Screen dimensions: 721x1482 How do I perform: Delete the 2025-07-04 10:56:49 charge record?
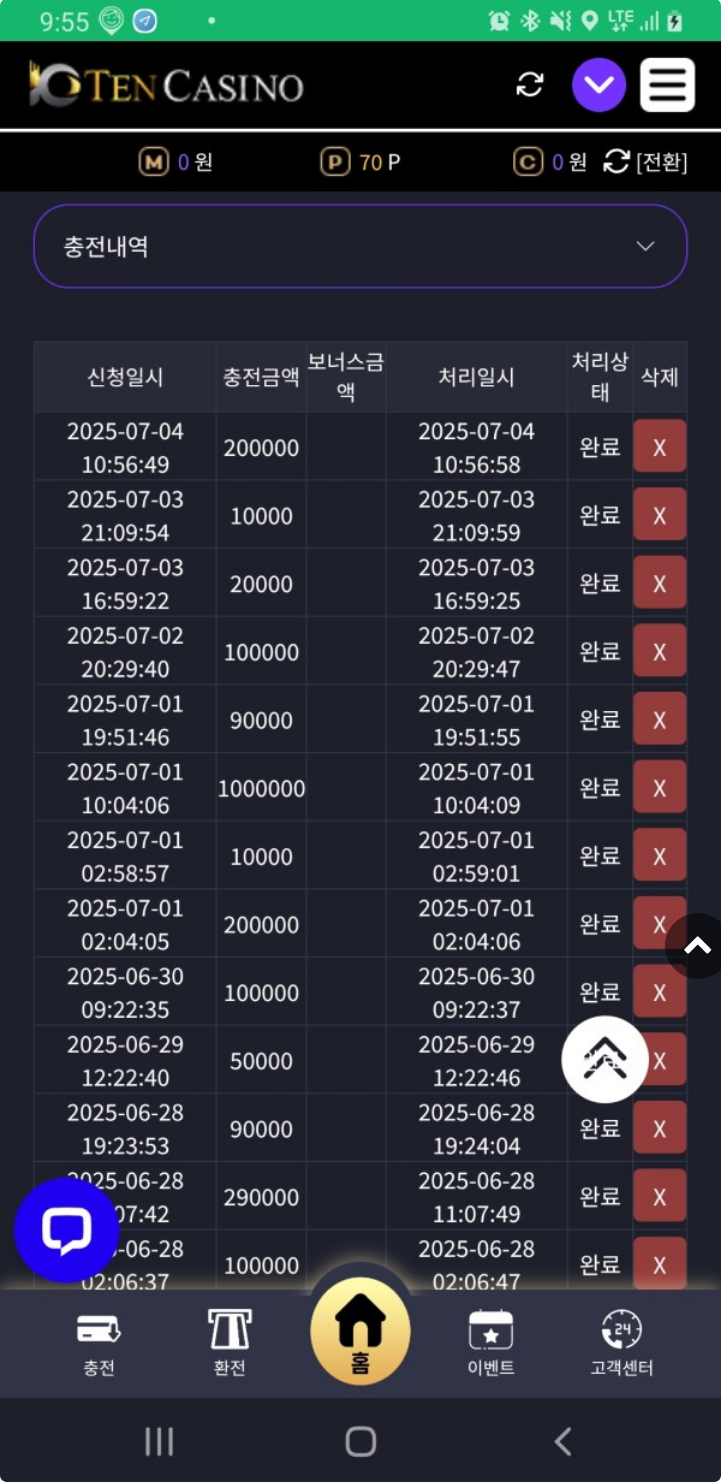pyautogui.click(x=660, y=447)
